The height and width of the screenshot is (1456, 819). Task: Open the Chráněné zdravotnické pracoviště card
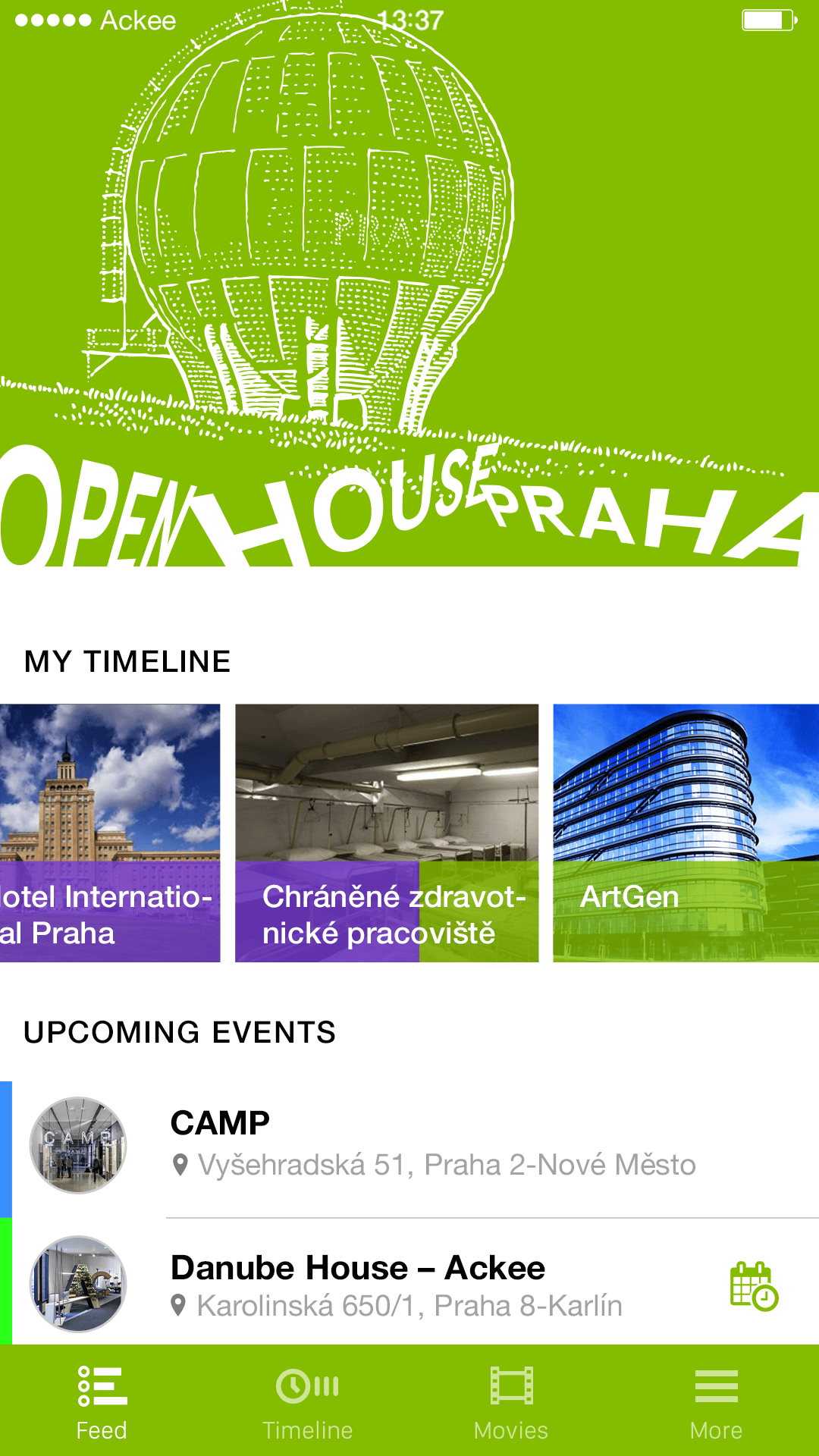tap(387, 833)
